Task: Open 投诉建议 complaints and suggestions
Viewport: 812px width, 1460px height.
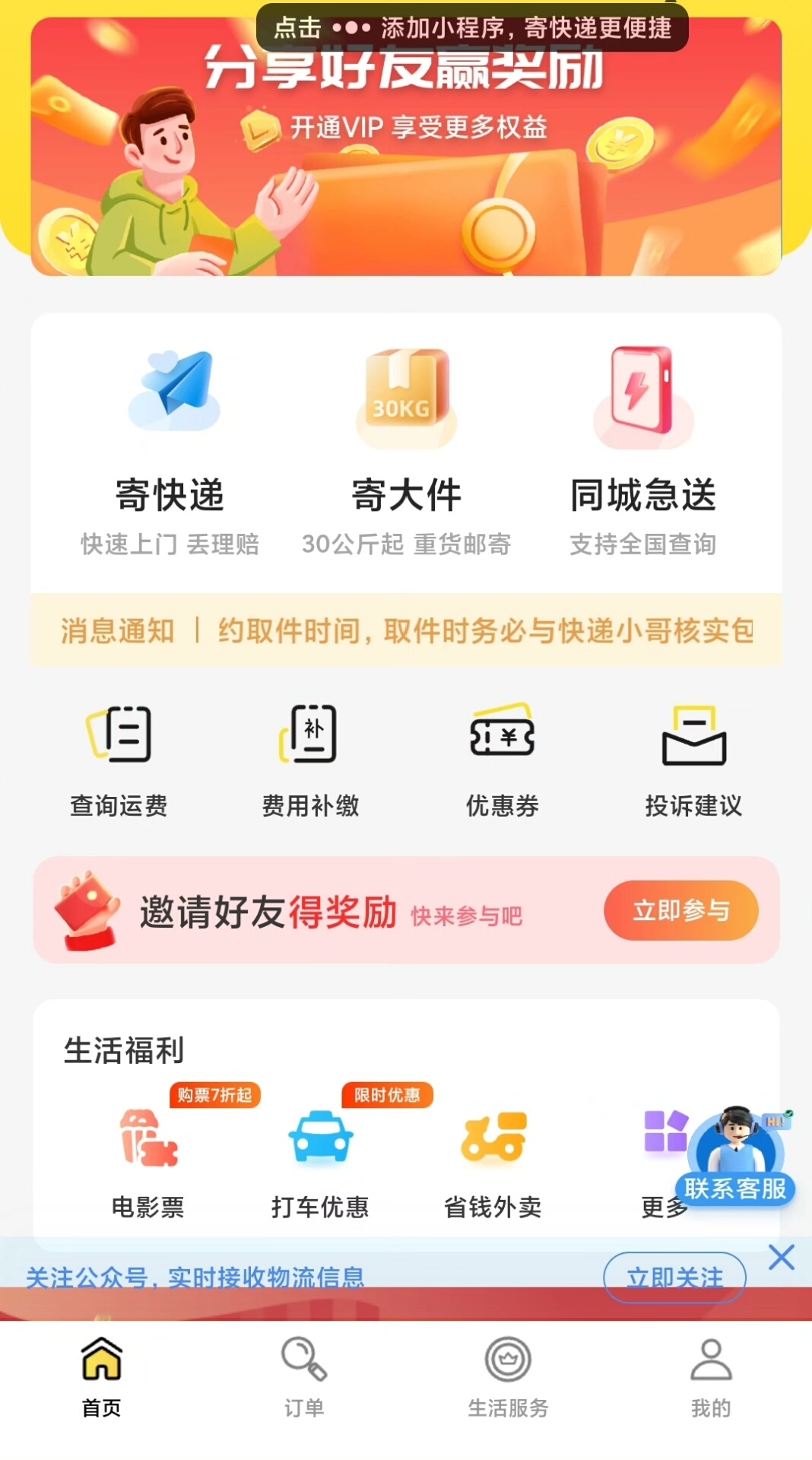Action: pos(693,759)
